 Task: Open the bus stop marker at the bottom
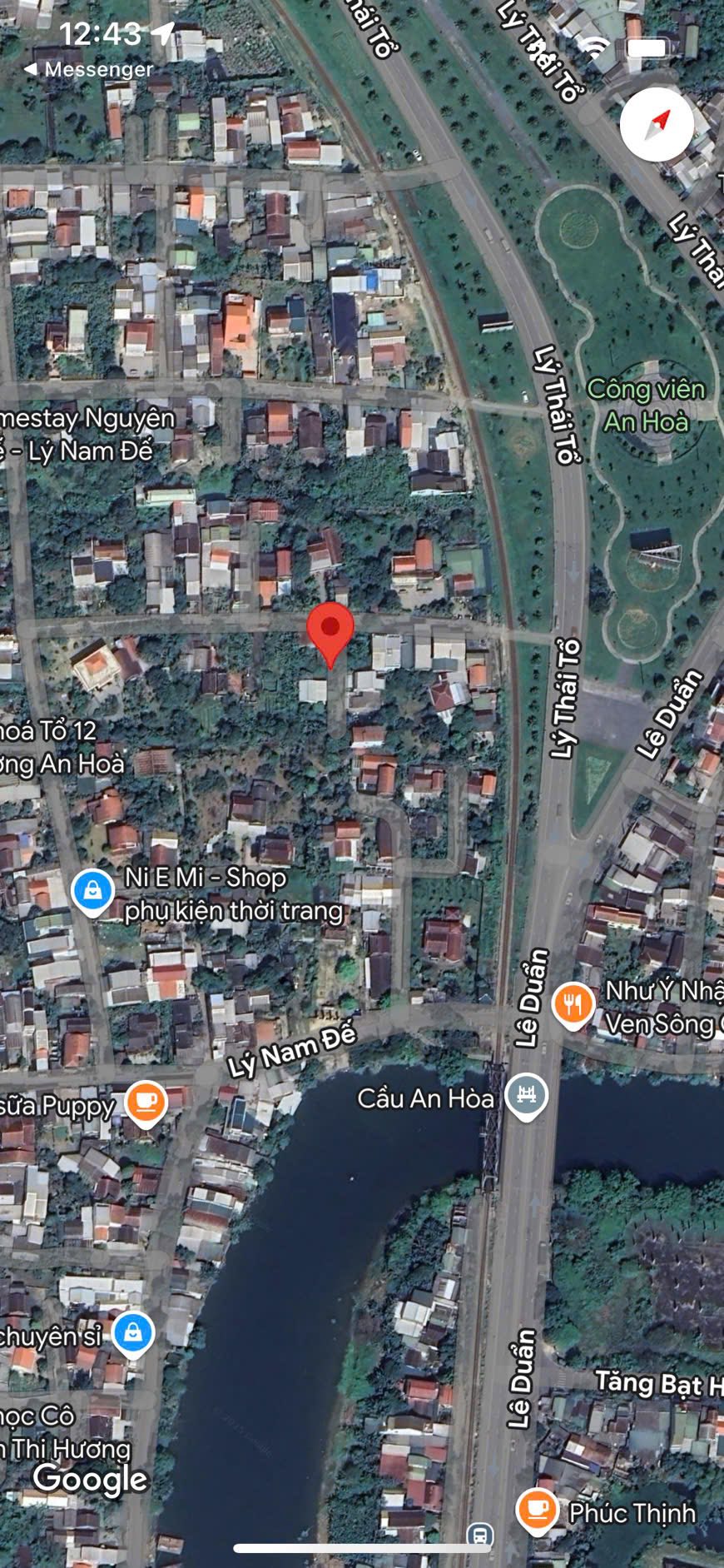[480, 1534]
